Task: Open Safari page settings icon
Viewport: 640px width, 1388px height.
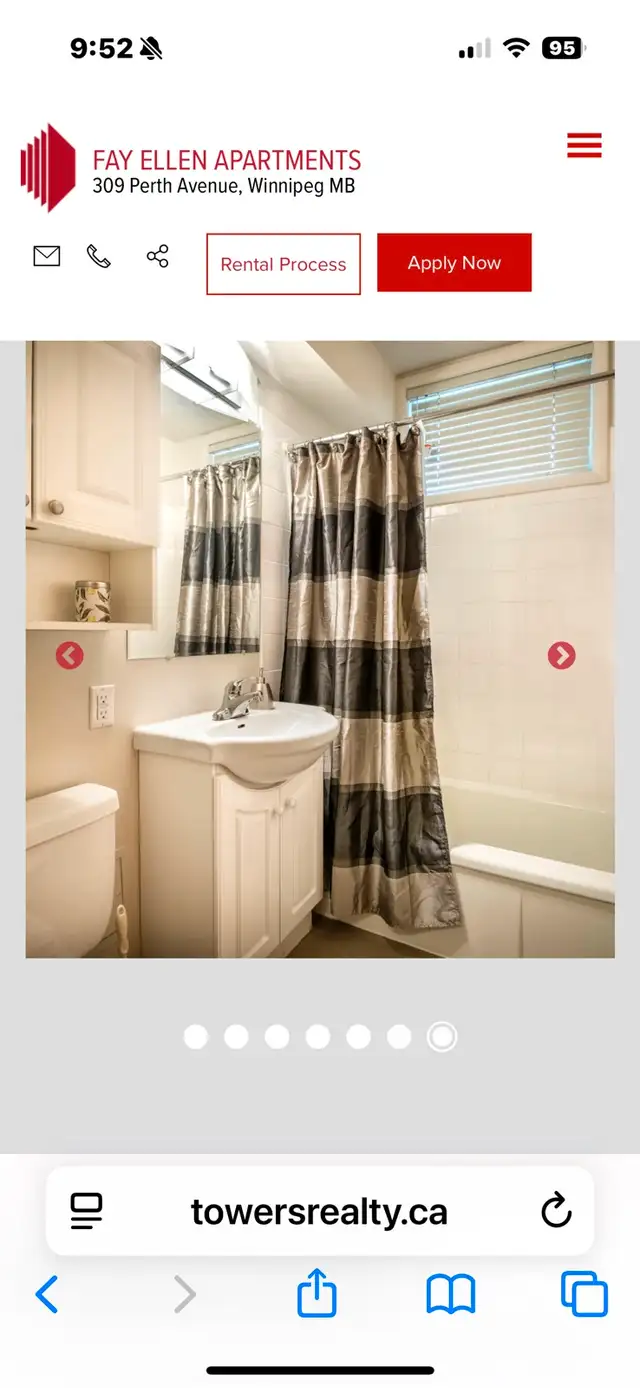Action: 87,1212
